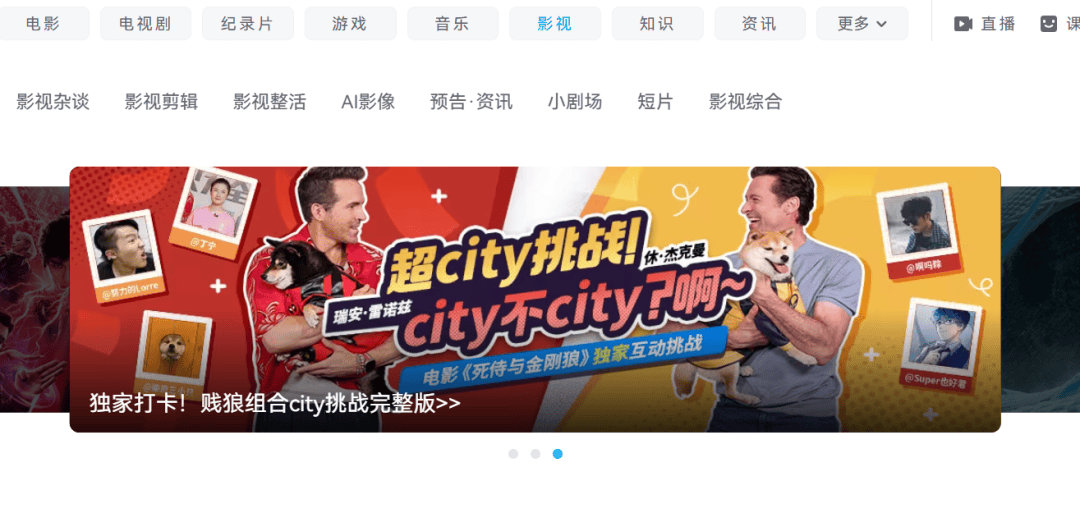Select the 纪录片 category chip
Screen dimensions: 1080x522
click(247, 23)
